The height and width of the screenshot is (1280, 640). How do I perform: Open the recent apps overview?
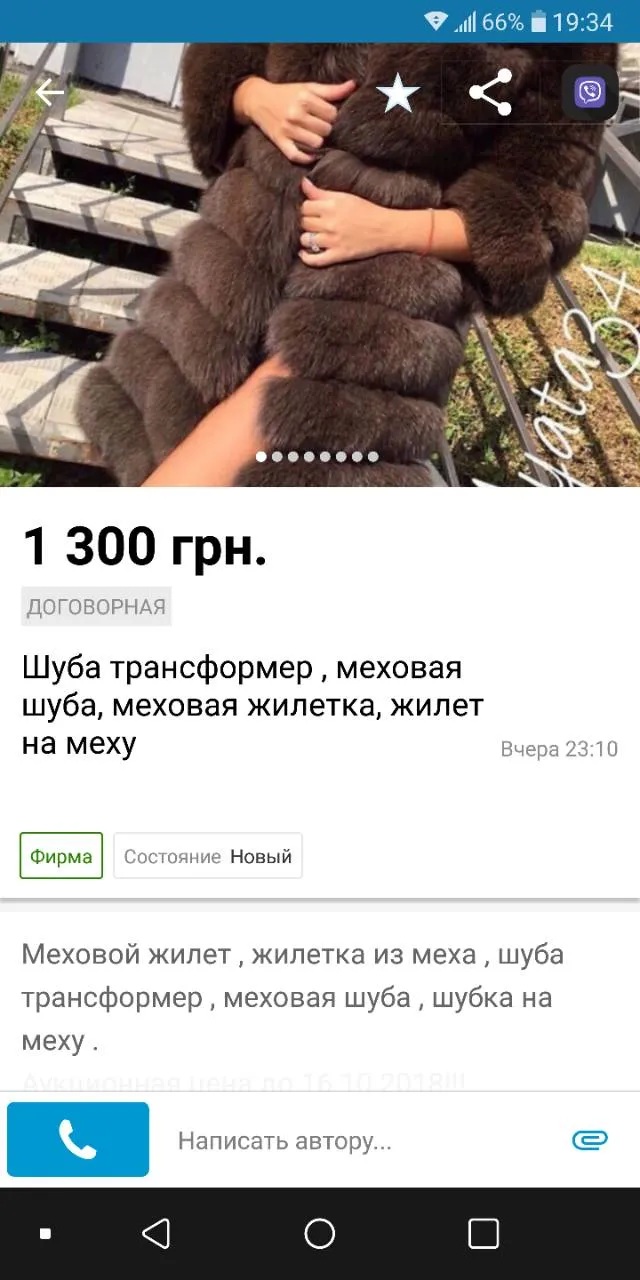coord(484,1233)
